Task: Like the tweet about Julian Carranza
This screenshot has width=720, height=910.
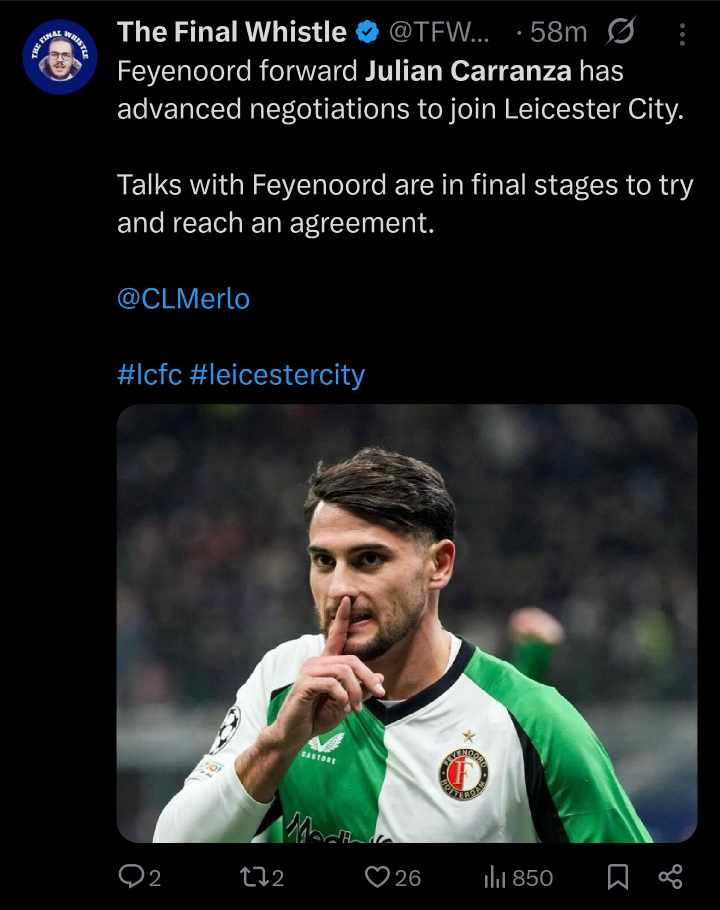Action: (x=392, y=877)
